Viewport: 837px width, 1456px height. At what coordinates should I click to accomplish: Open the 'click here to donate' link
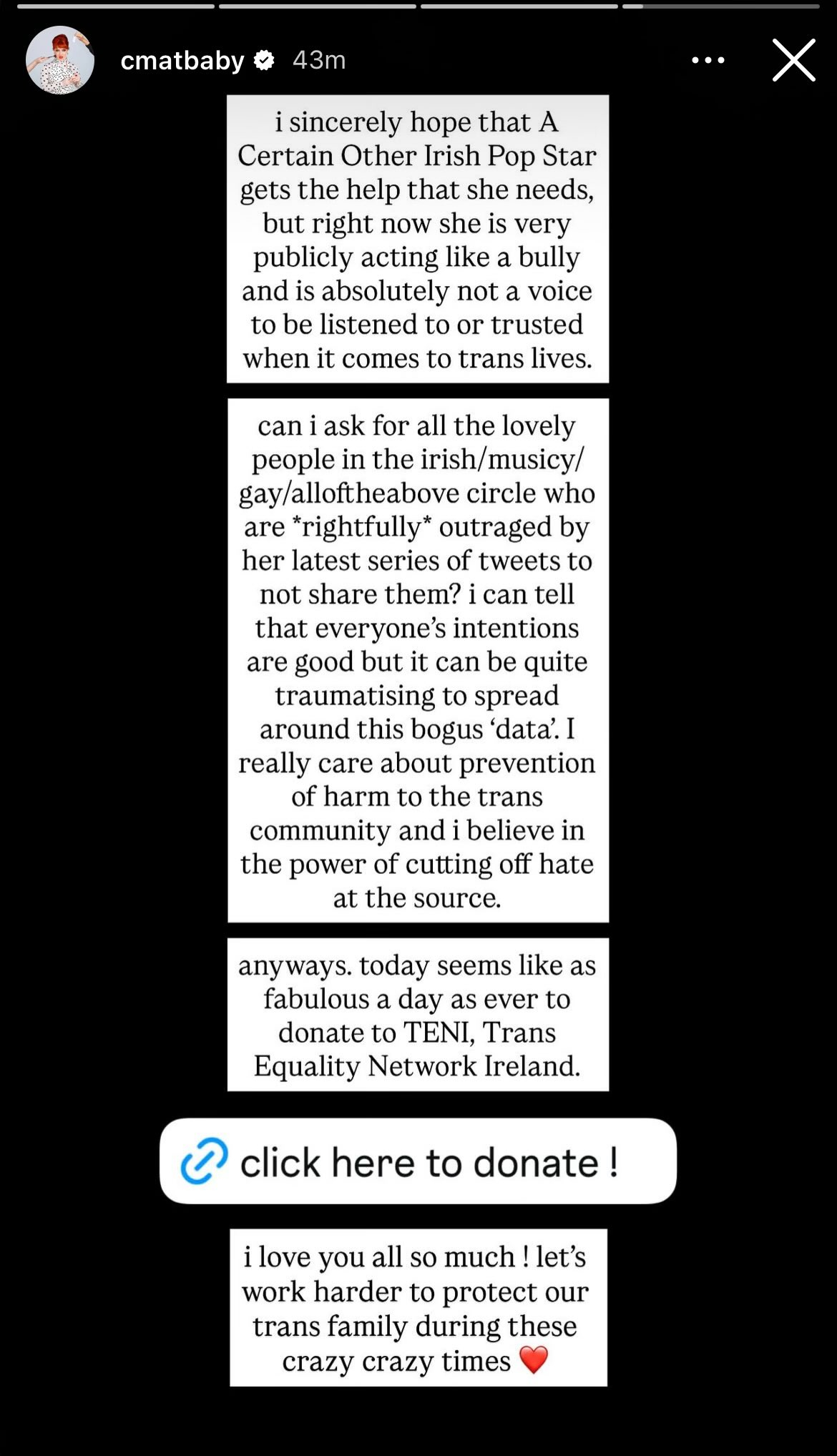(x=418, y=1161)
